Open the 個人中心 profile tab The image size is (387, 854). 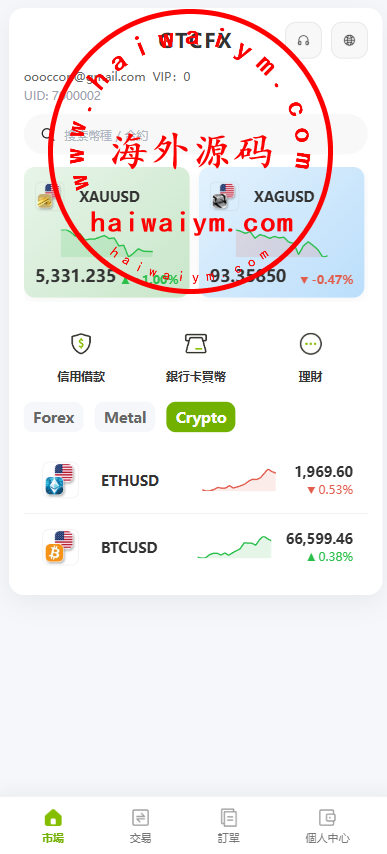point(327,826)
